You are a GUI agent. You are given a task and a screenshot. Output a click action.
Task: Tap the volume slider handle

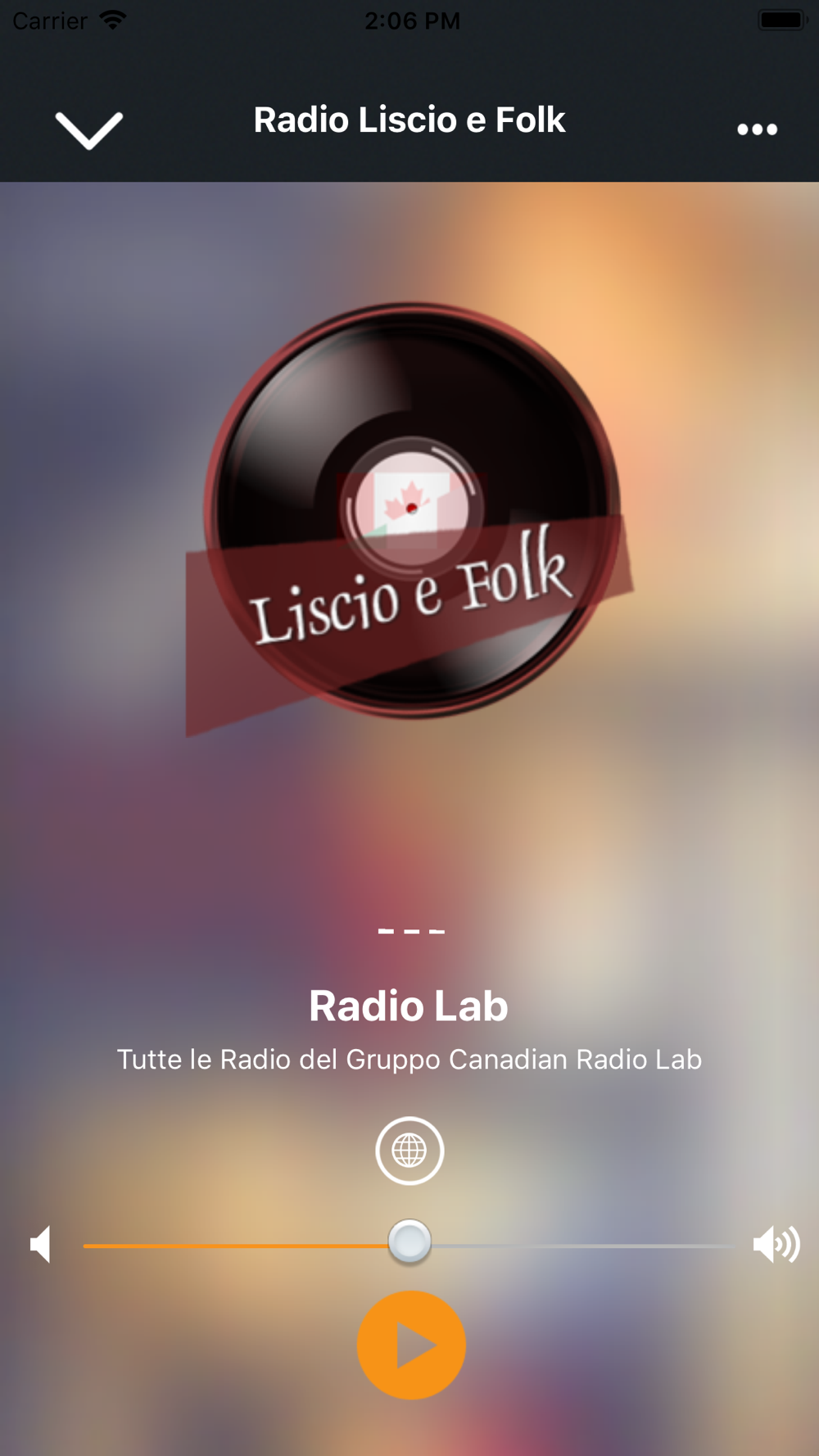click(x=409, y=1241)
